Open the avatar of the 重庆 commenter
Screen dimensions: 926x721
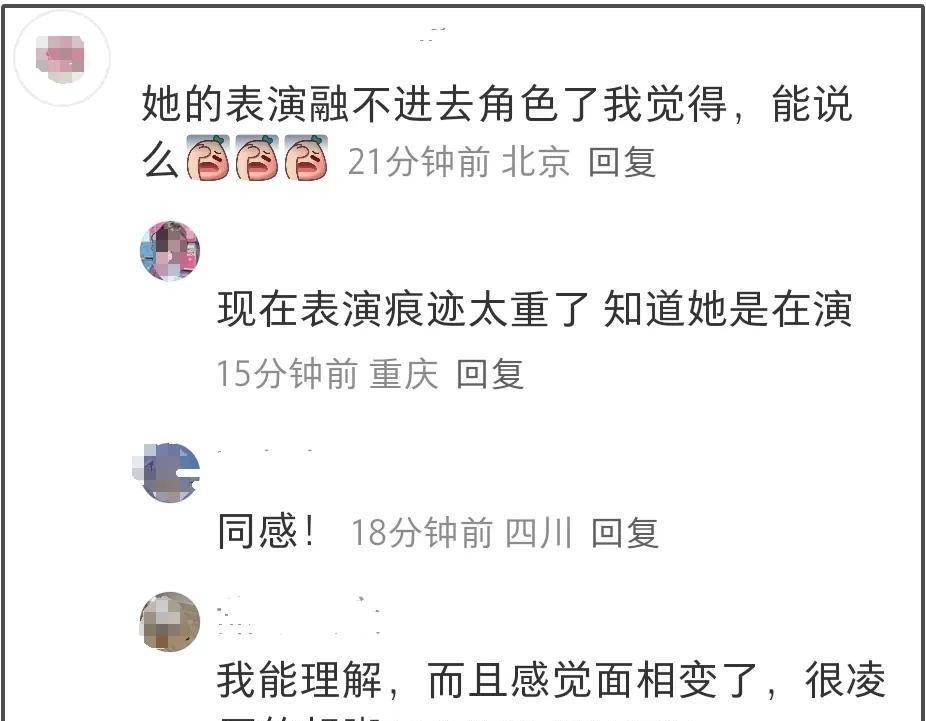(170, 251)
